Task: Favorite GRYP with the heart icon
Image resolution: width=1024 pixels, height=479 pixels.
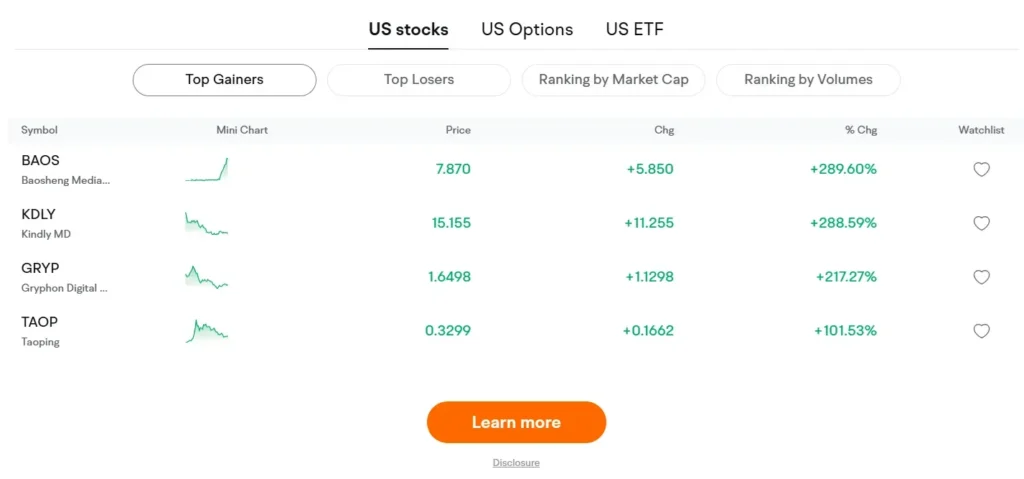Action: [x=981, y=278]
